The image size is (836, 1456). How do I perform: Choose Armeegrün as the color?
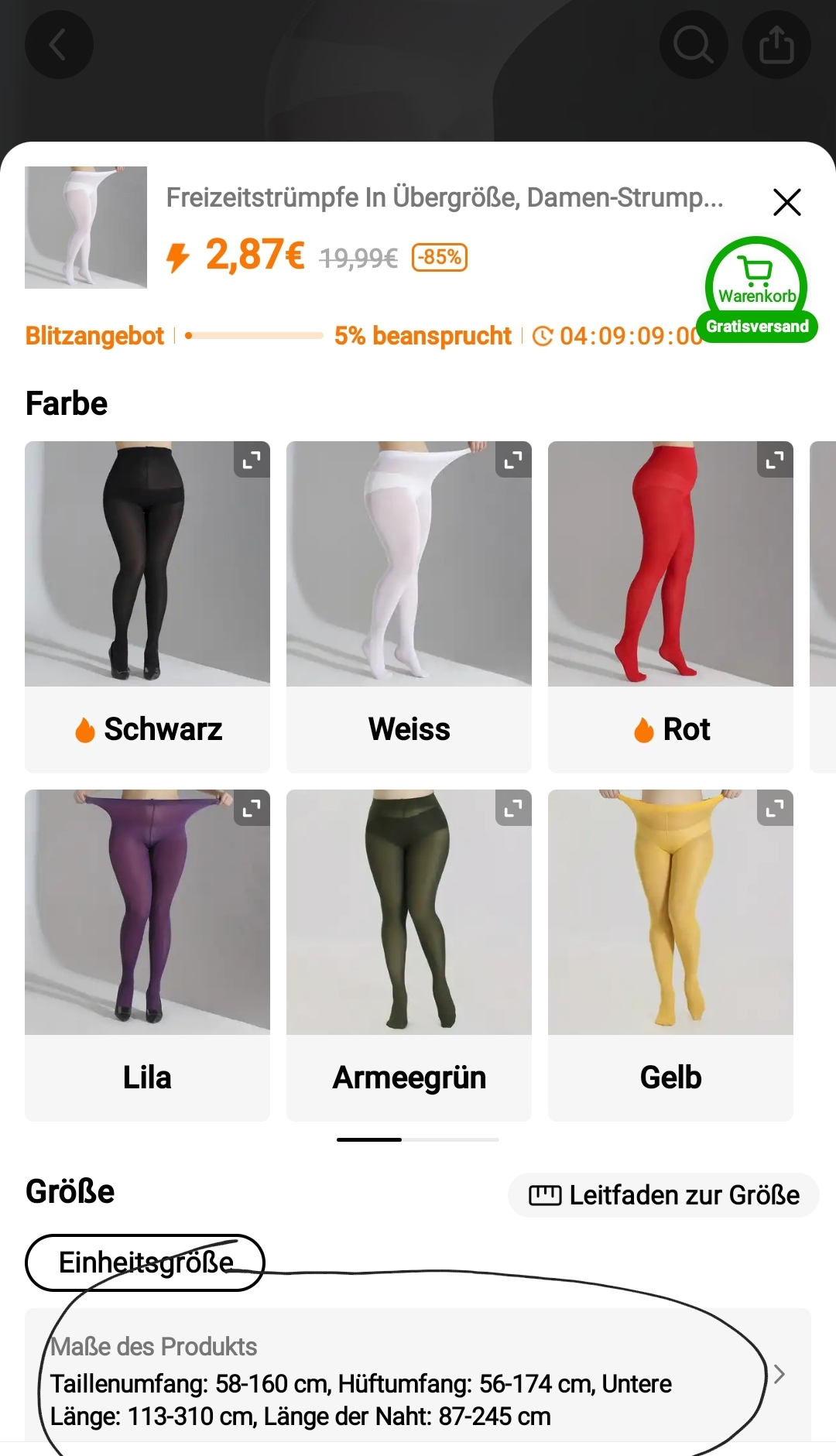click(409, 955)
